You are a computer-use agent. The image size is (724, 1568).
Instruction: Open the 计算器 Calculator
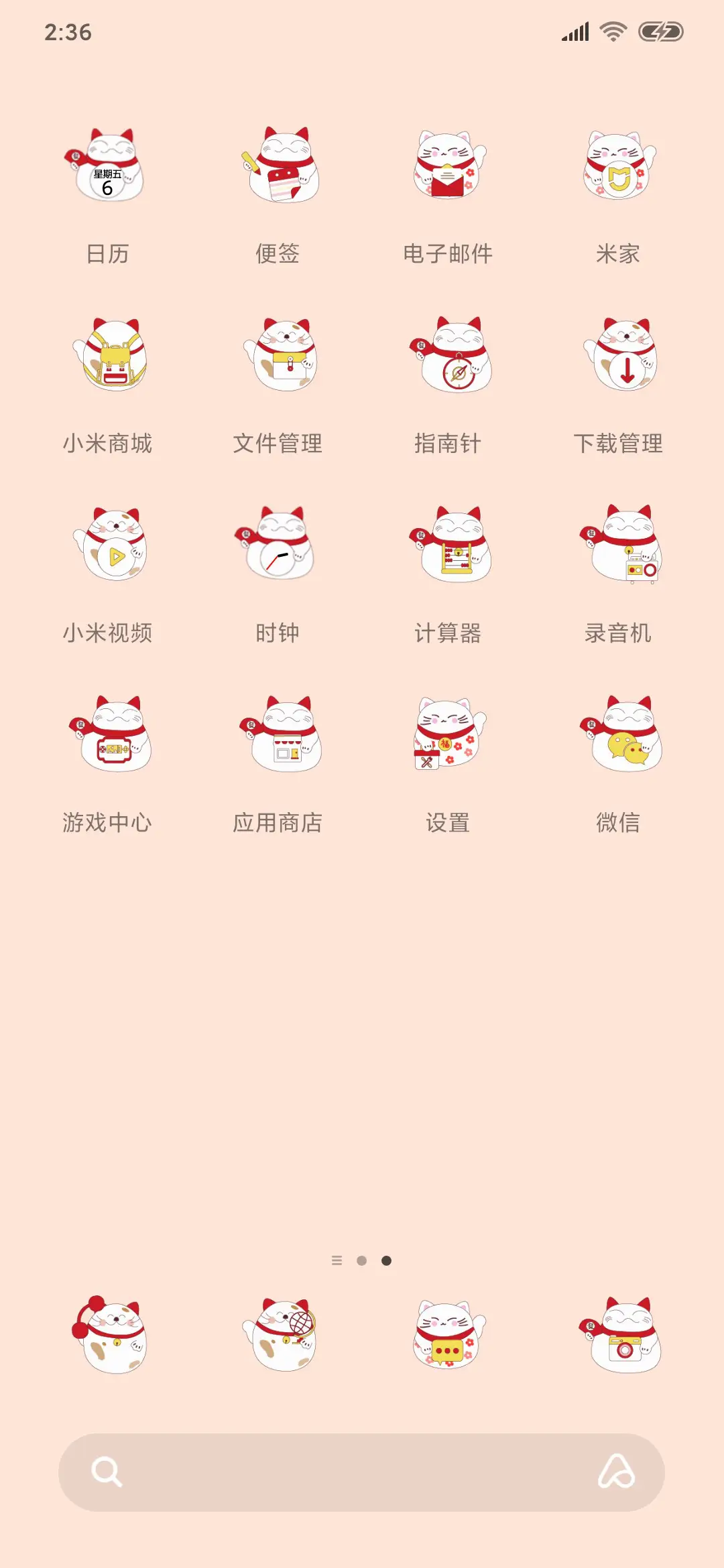(448, 546)
